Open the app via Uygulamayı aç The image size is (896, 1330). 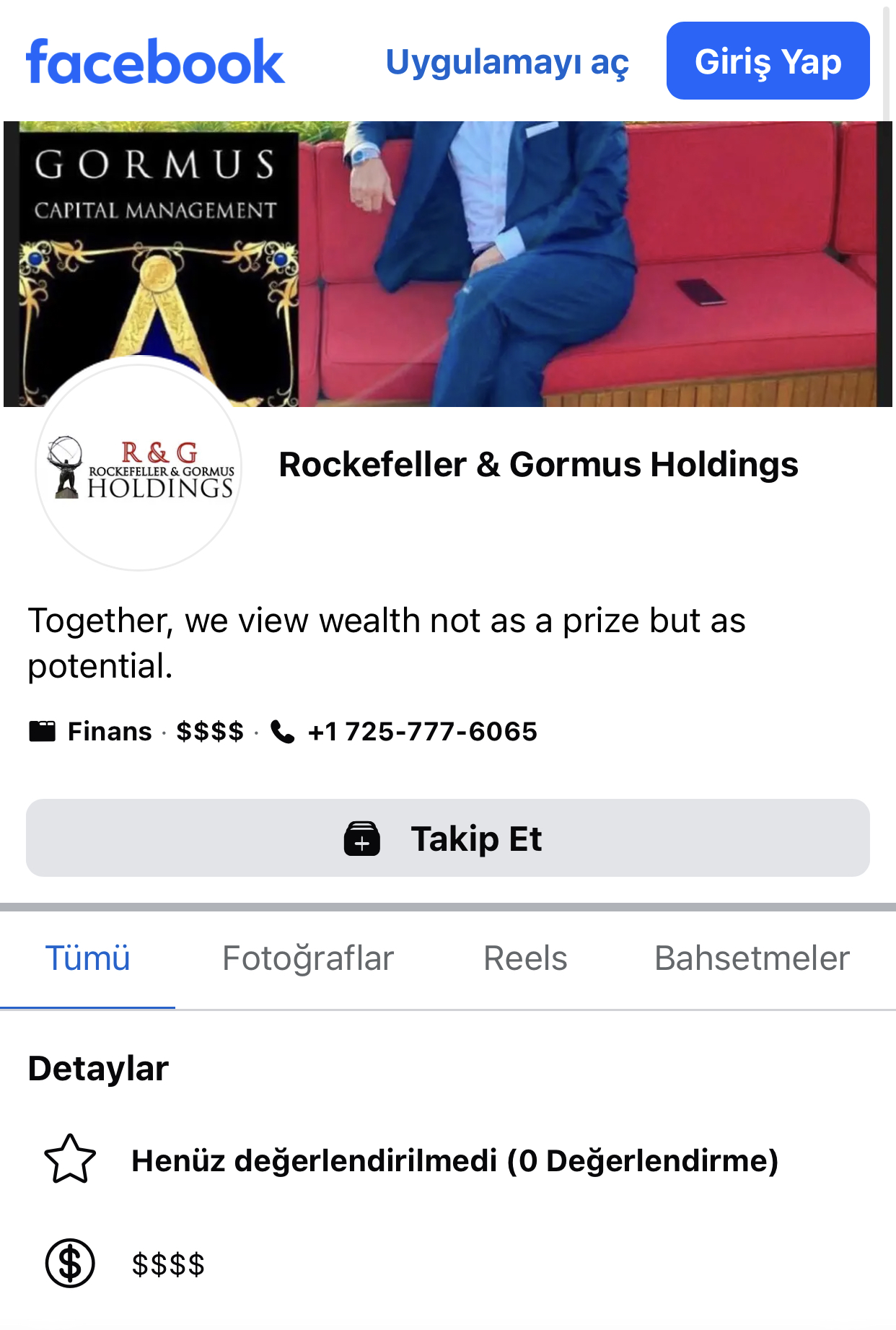(x=507, y=62)
